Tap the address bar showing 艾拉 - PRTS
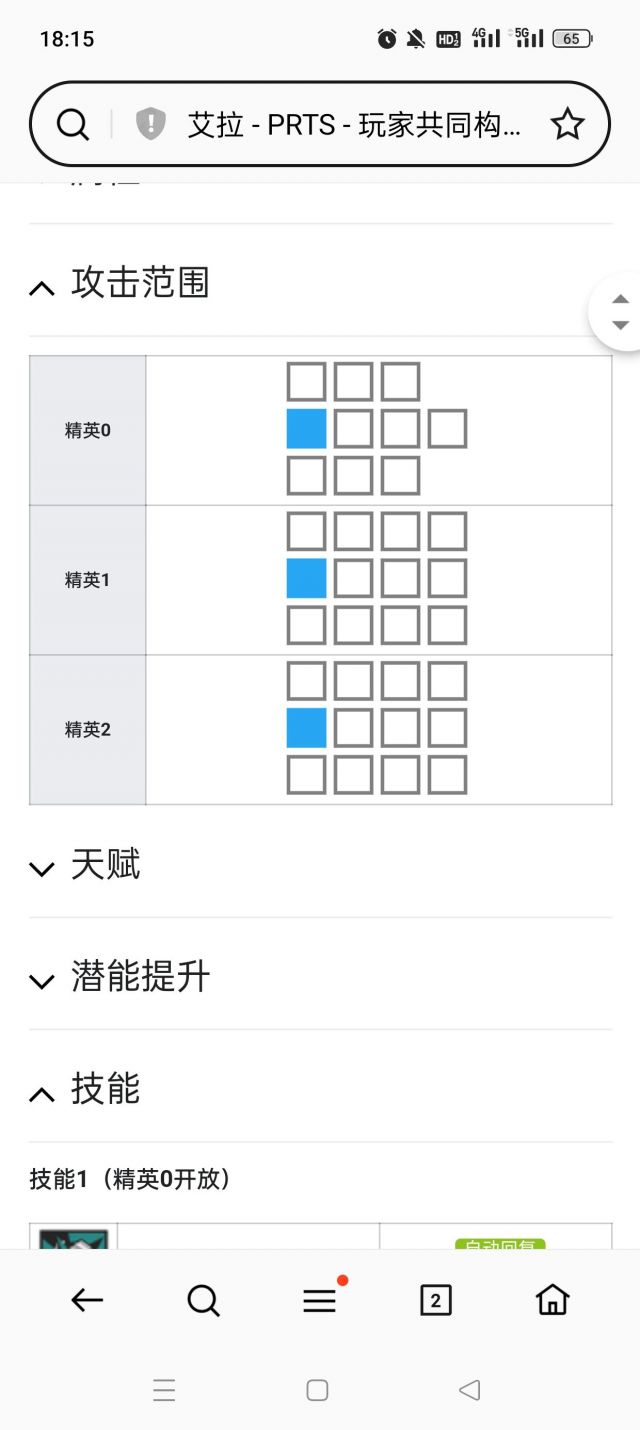This screenshot has width=640, height=1430. pos(353,125)
